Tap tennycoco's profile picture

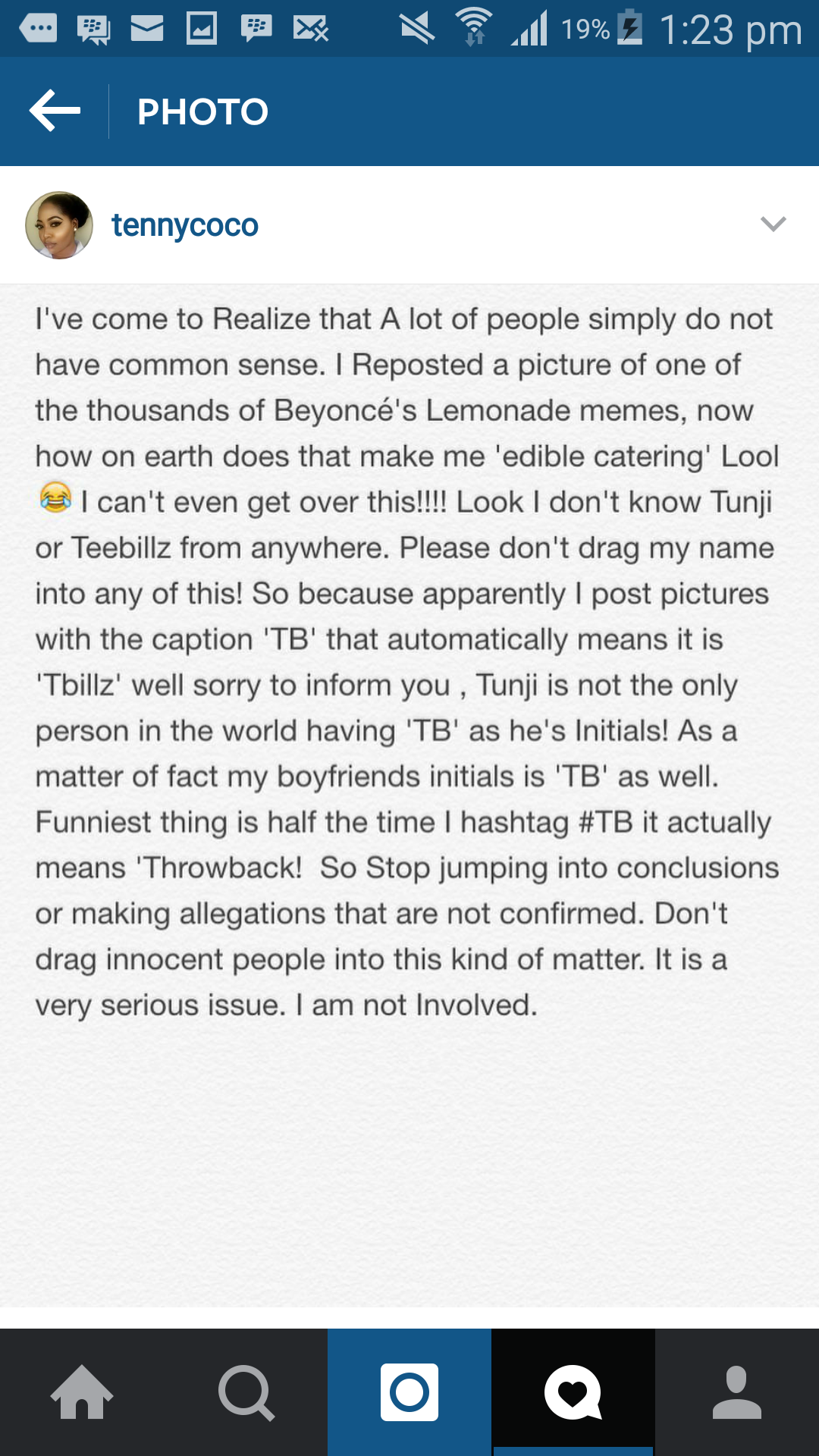tap(59, 225)
